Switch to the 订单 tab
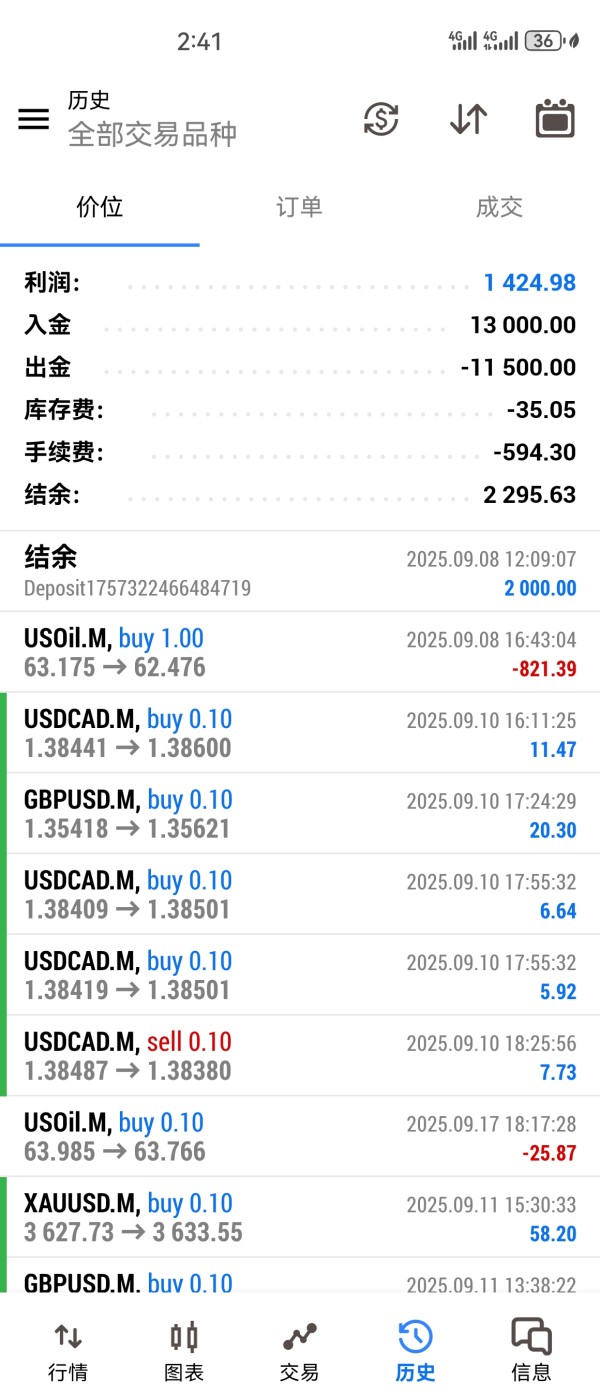600x1397 pixels. [x=299, y=207]
